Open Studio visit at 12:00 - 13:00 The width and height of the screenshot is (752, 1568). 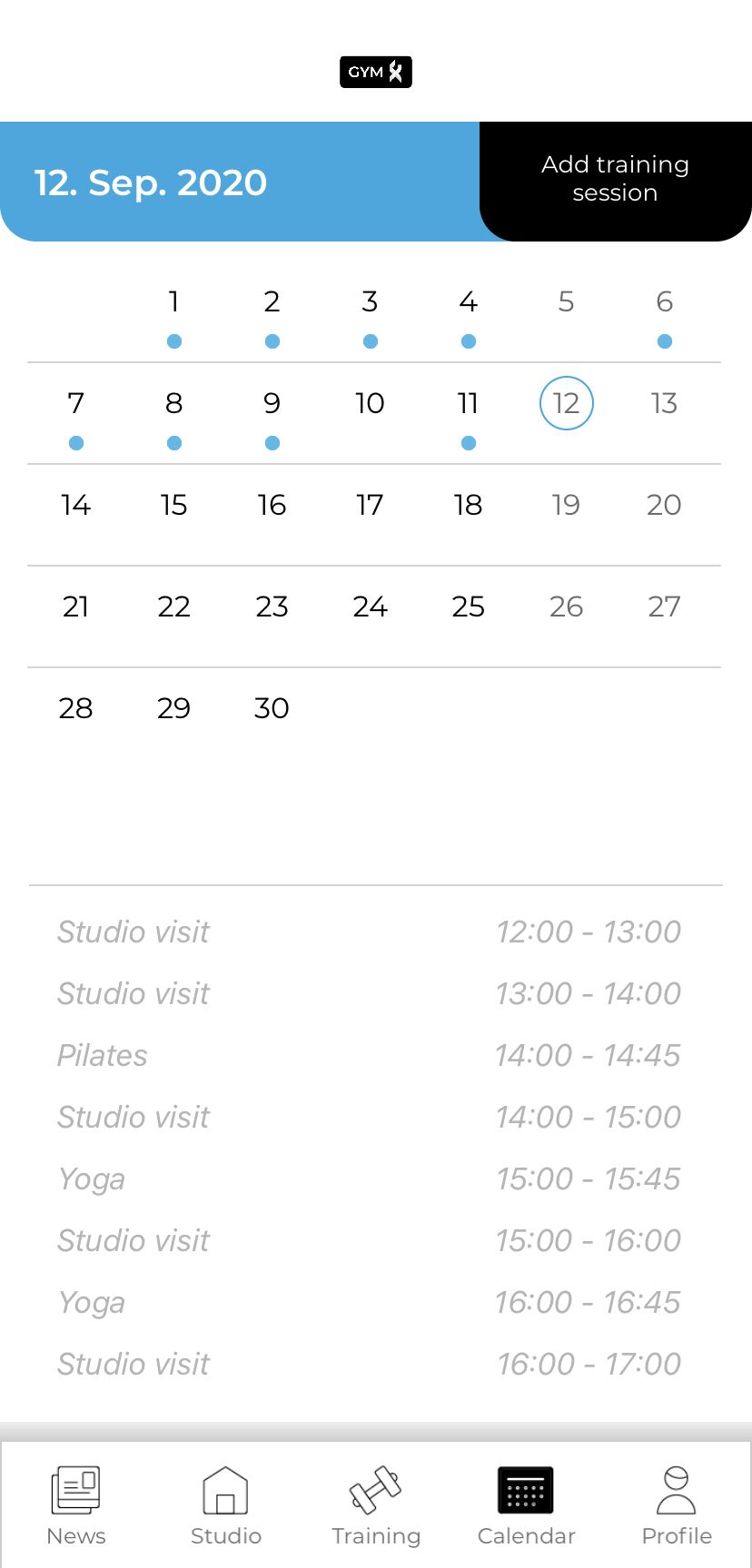(369, 932)
